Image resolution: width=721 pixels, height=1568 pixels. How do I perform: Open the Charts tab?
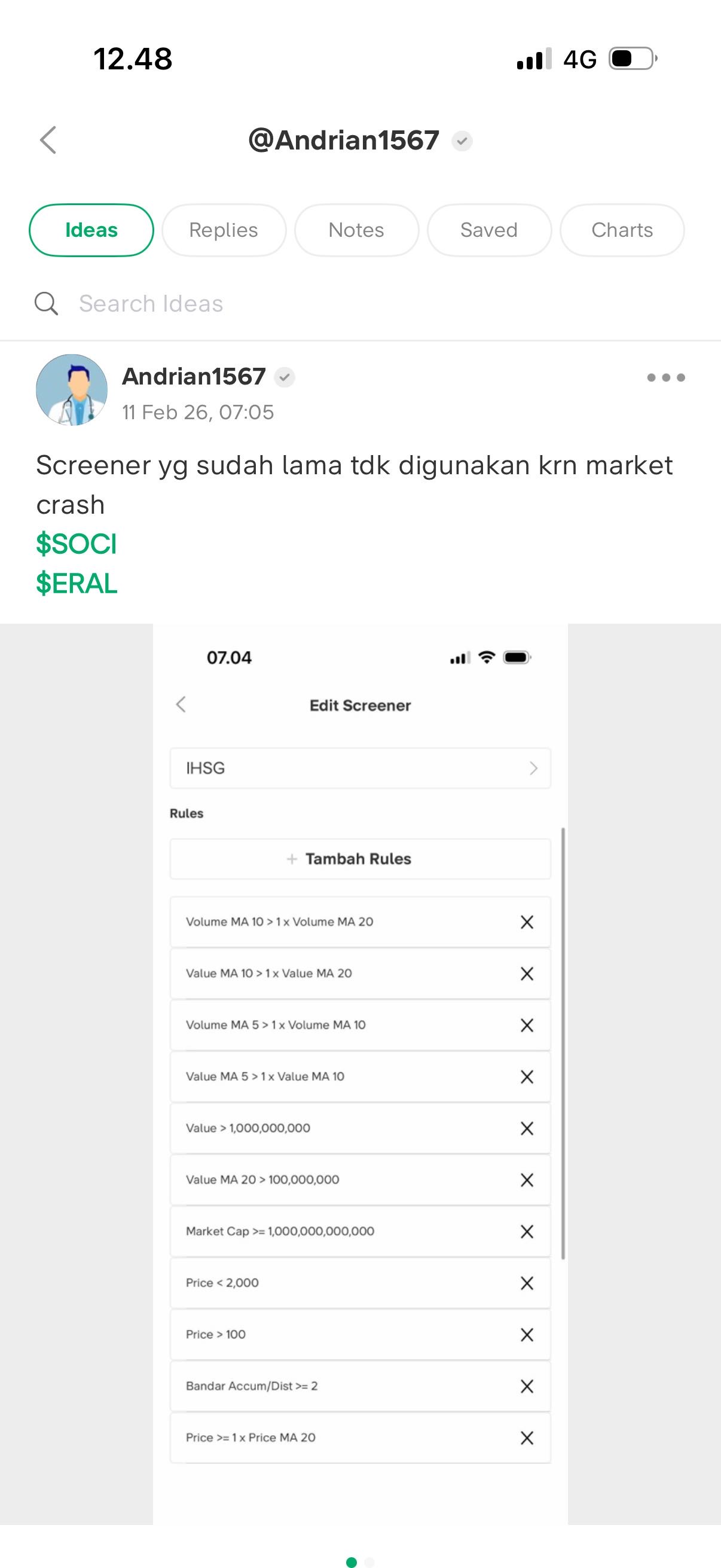click(621, 230)
